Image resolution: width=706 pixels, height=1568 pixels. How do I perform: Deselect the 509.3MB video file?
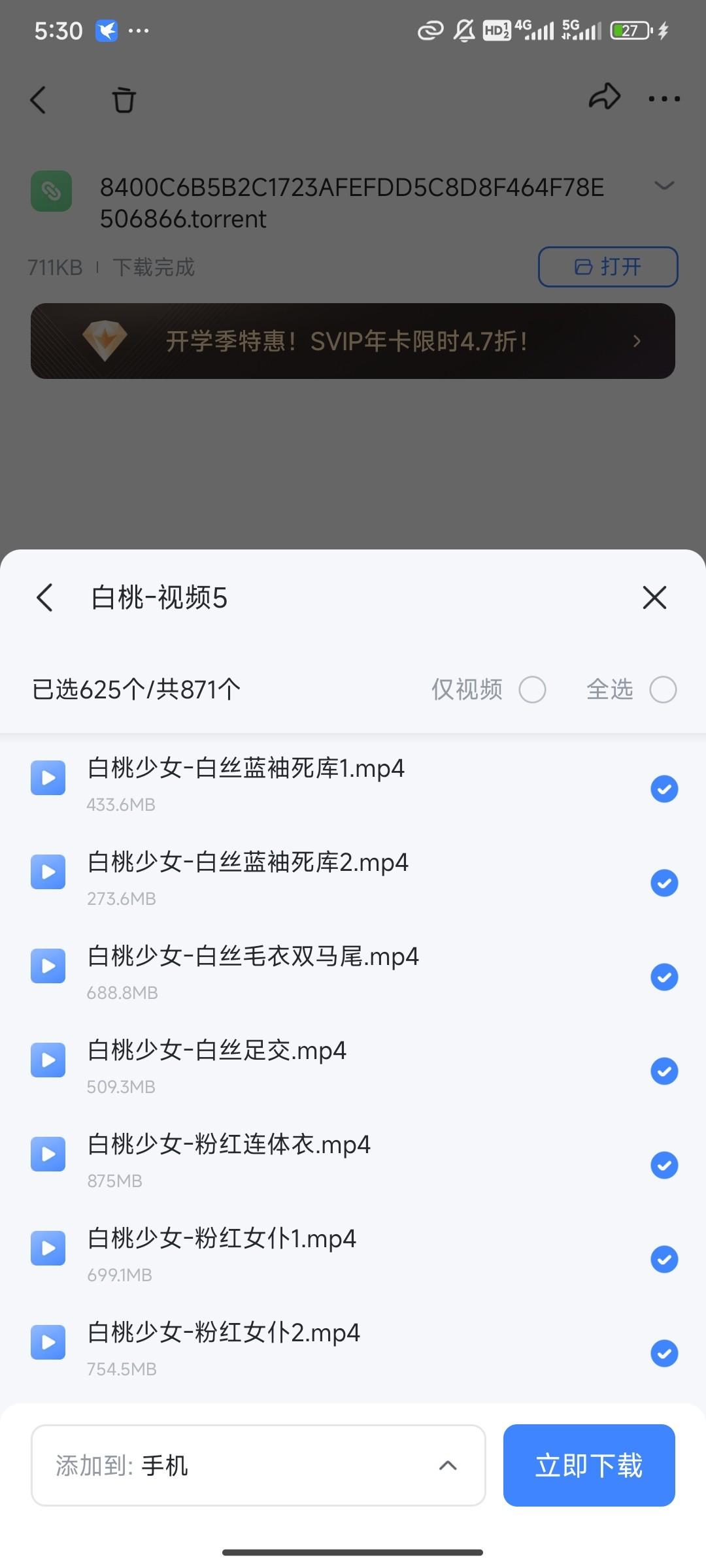click(664, 1071)
